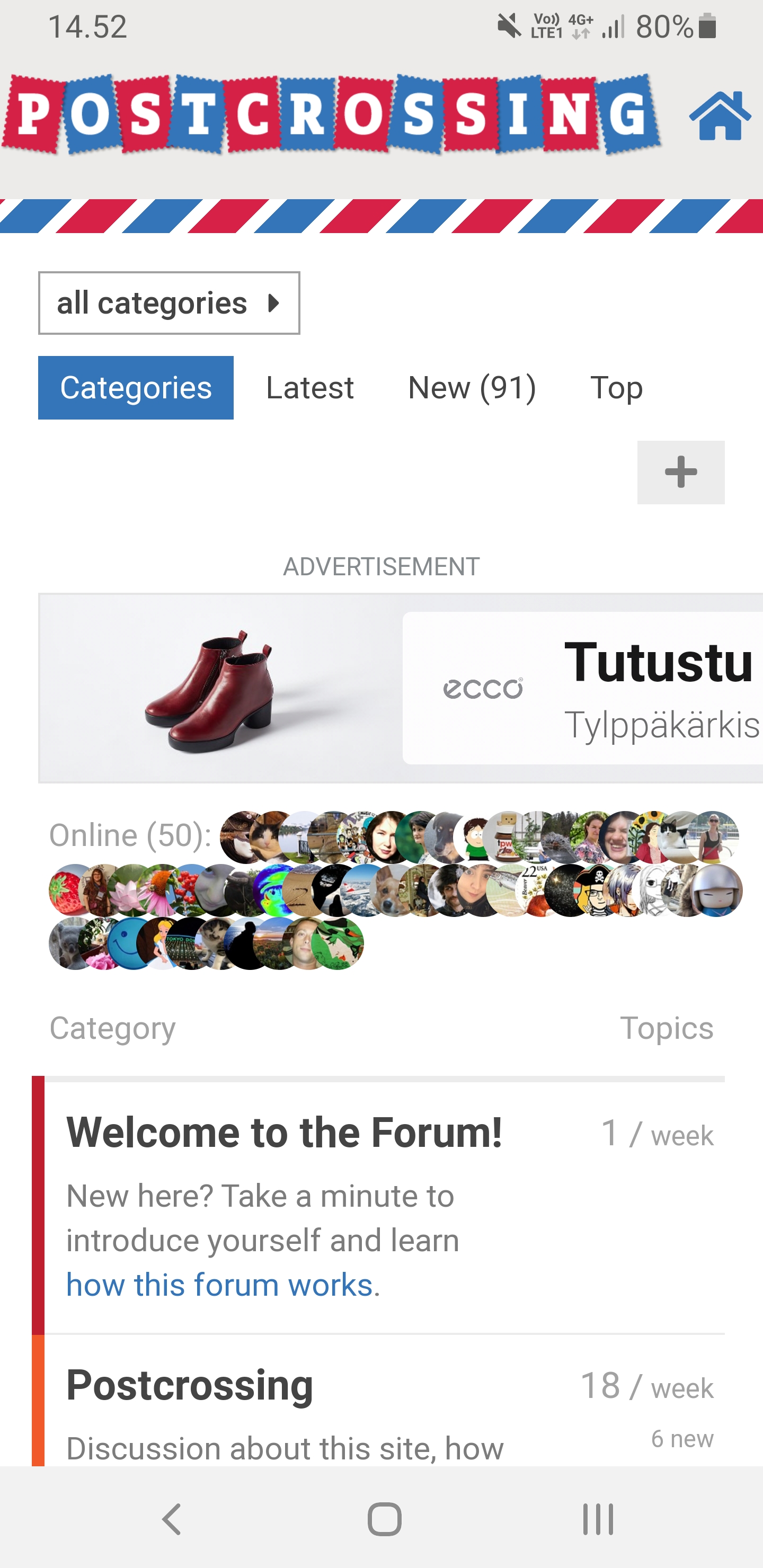This screenshot has height=1568, width=763.
Task: Go back using system back button
Action: 172,1519
